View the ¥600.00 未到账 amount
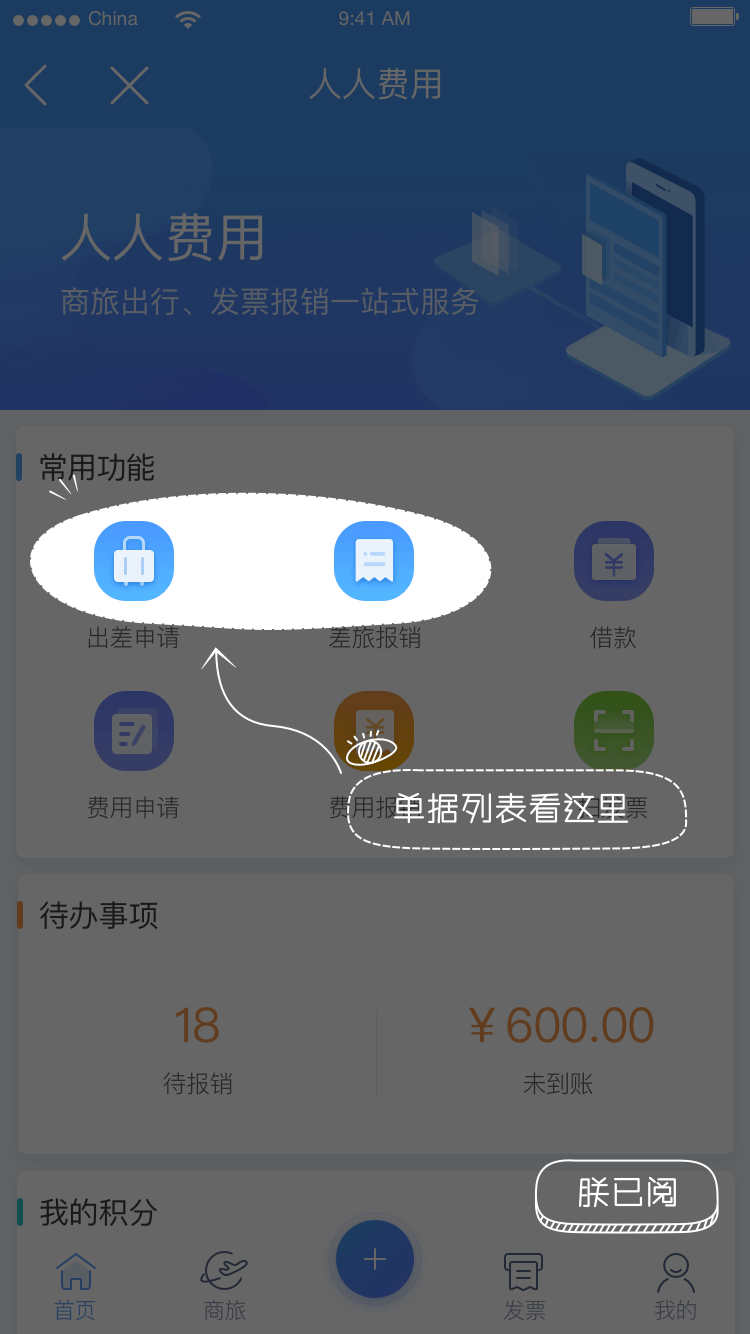 (559, 1048)
